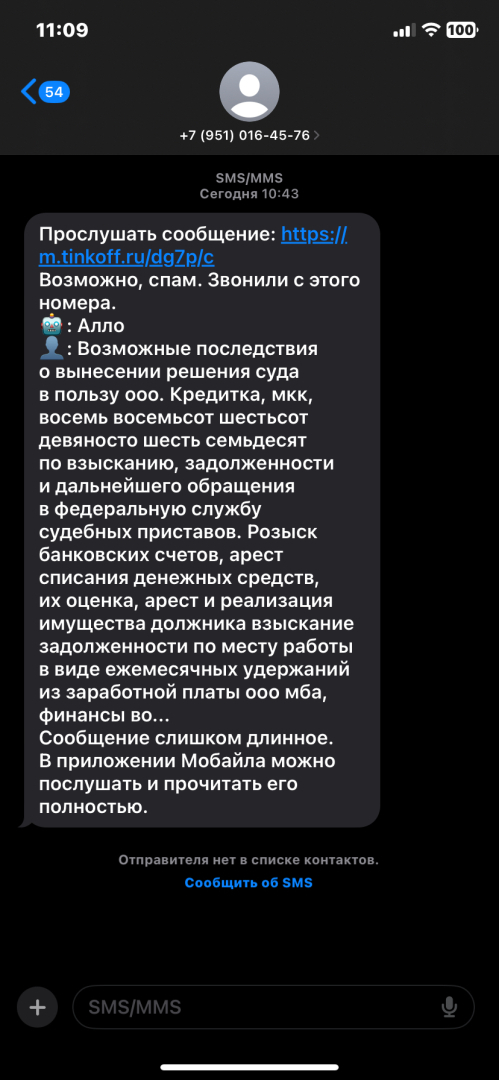This screenshot has height=1080, width=499.
Task: Open the plus attachments menu
Action: pyautogui.click(x=37, y=1007)
